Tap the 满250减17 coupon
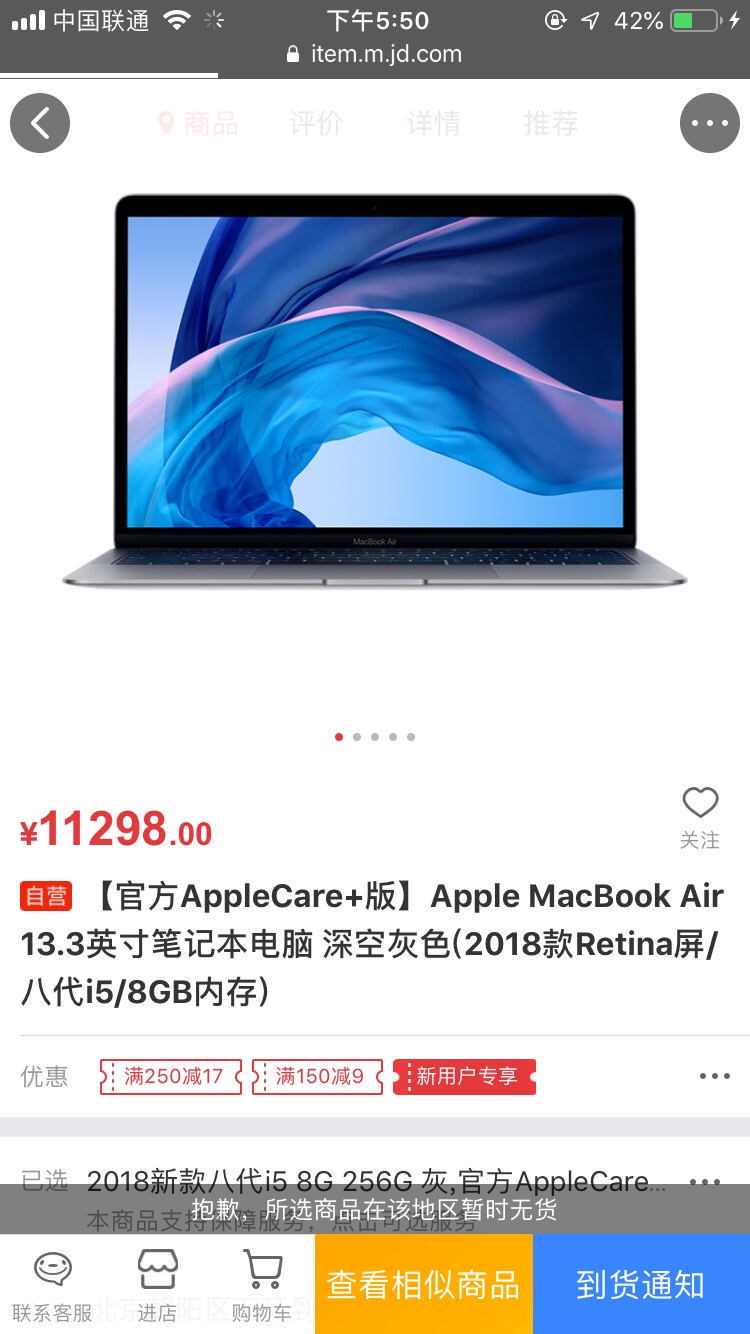This screenshot has width=750, height=1334. click(x=172, y=1077)
